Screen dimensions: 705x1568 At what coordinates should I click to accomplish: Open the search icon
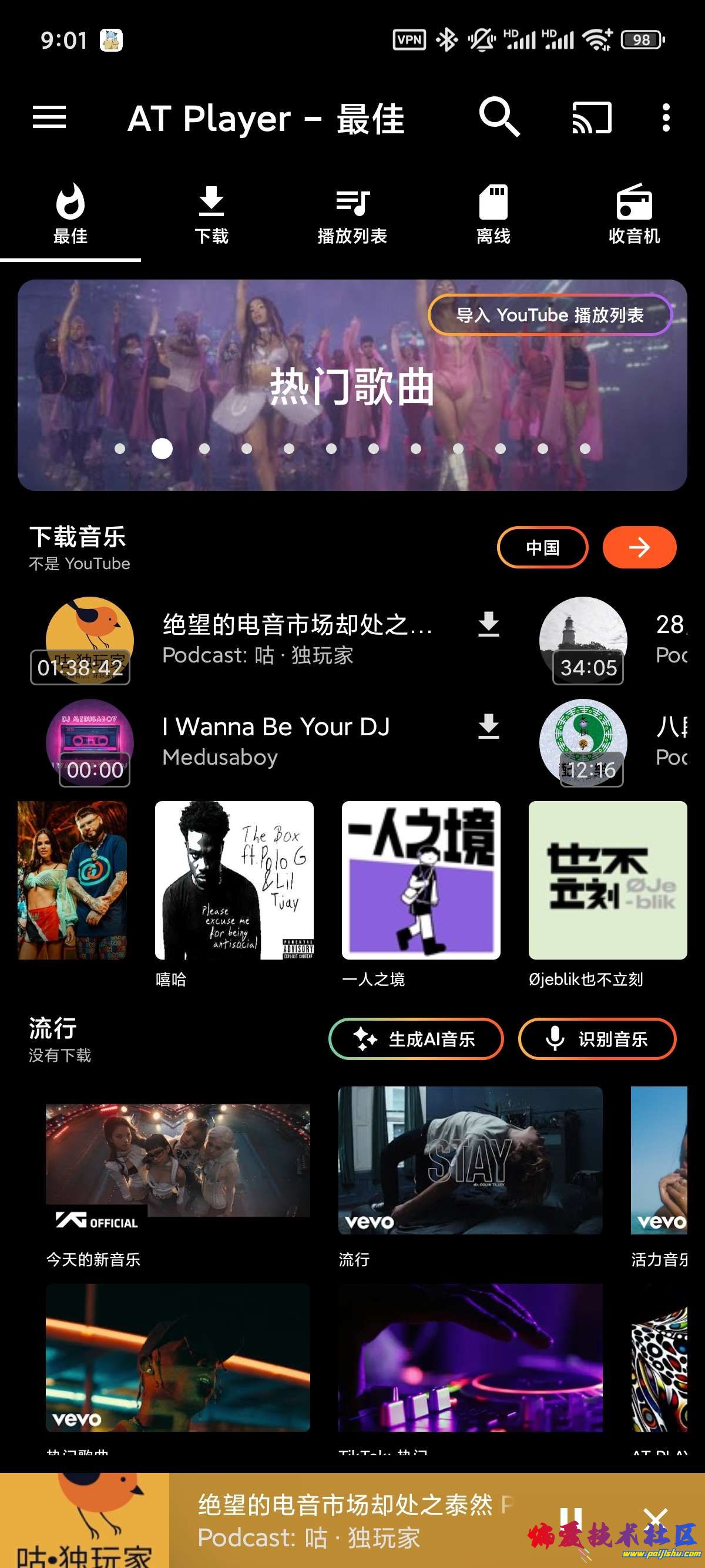click(499, 116)
